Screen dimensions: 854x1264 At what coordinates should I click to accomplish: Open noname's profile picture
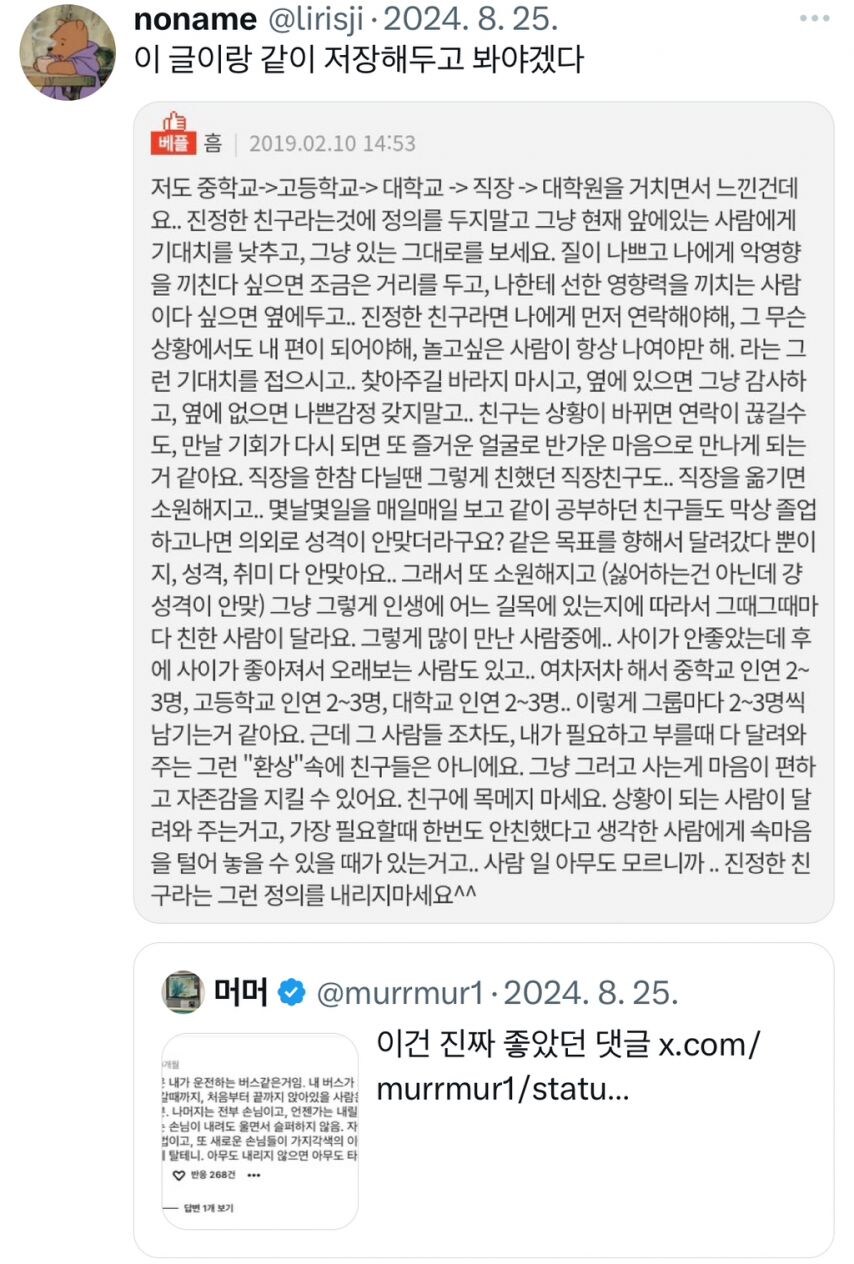click(x=67, y=52)
